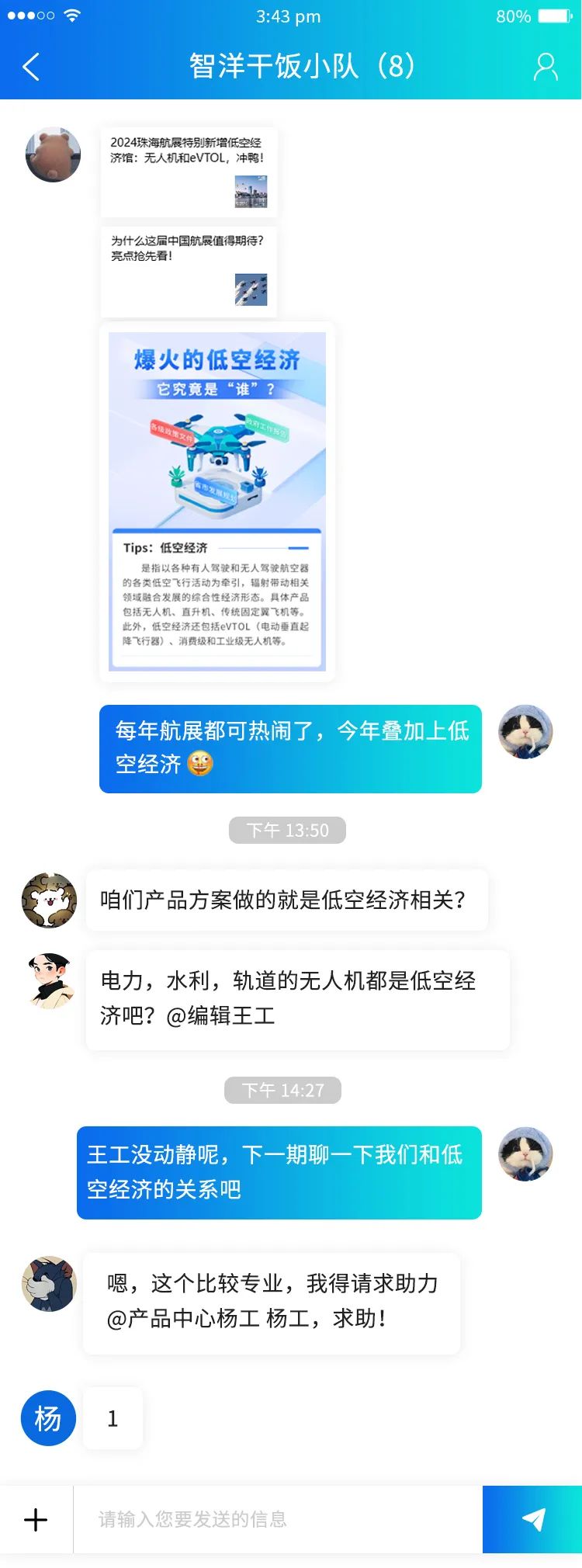Image resolution: width=582 pixels, height=1568 pixels.
Task: Open group members profile icon
Action: 546,68
